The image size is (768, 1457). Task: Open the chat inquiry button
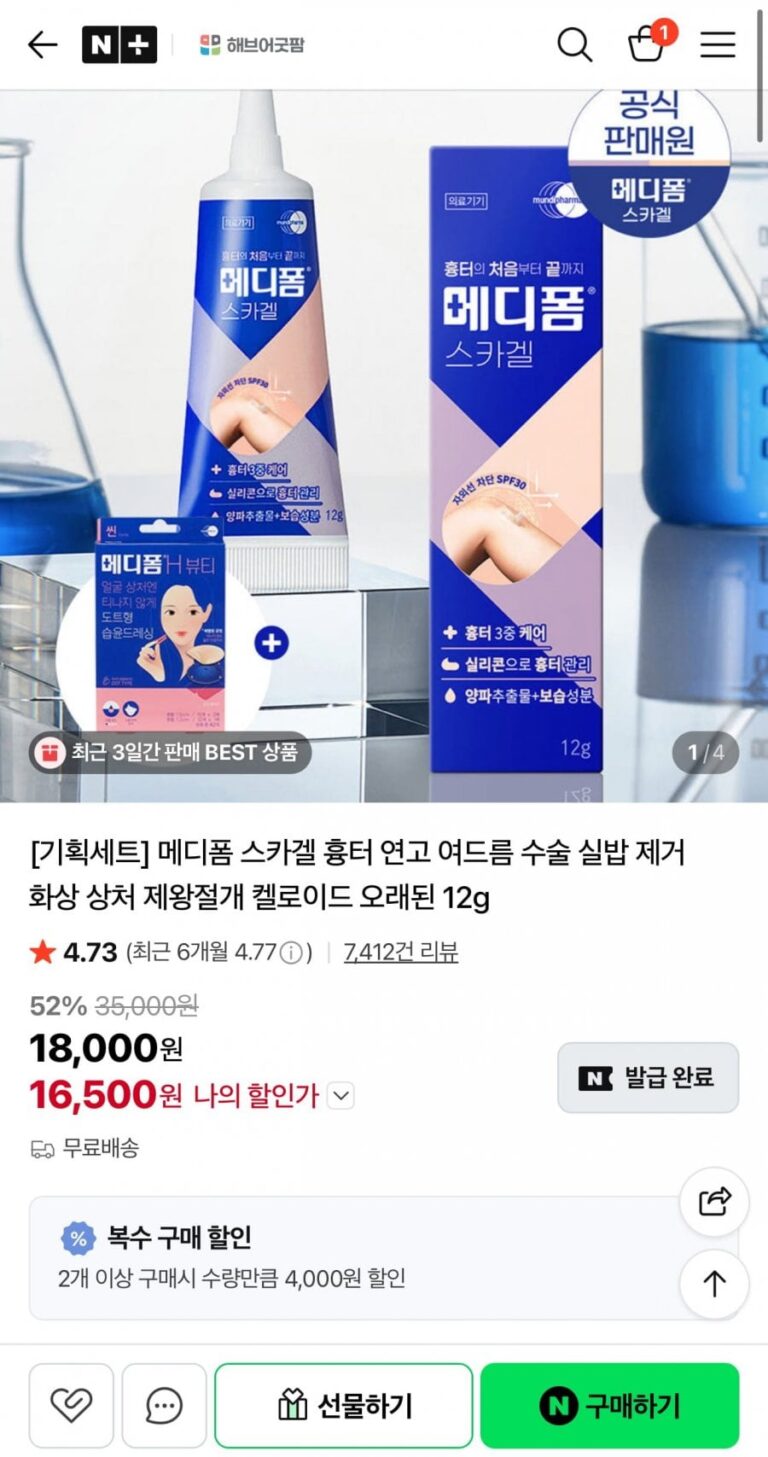(x=164, y=1405)
